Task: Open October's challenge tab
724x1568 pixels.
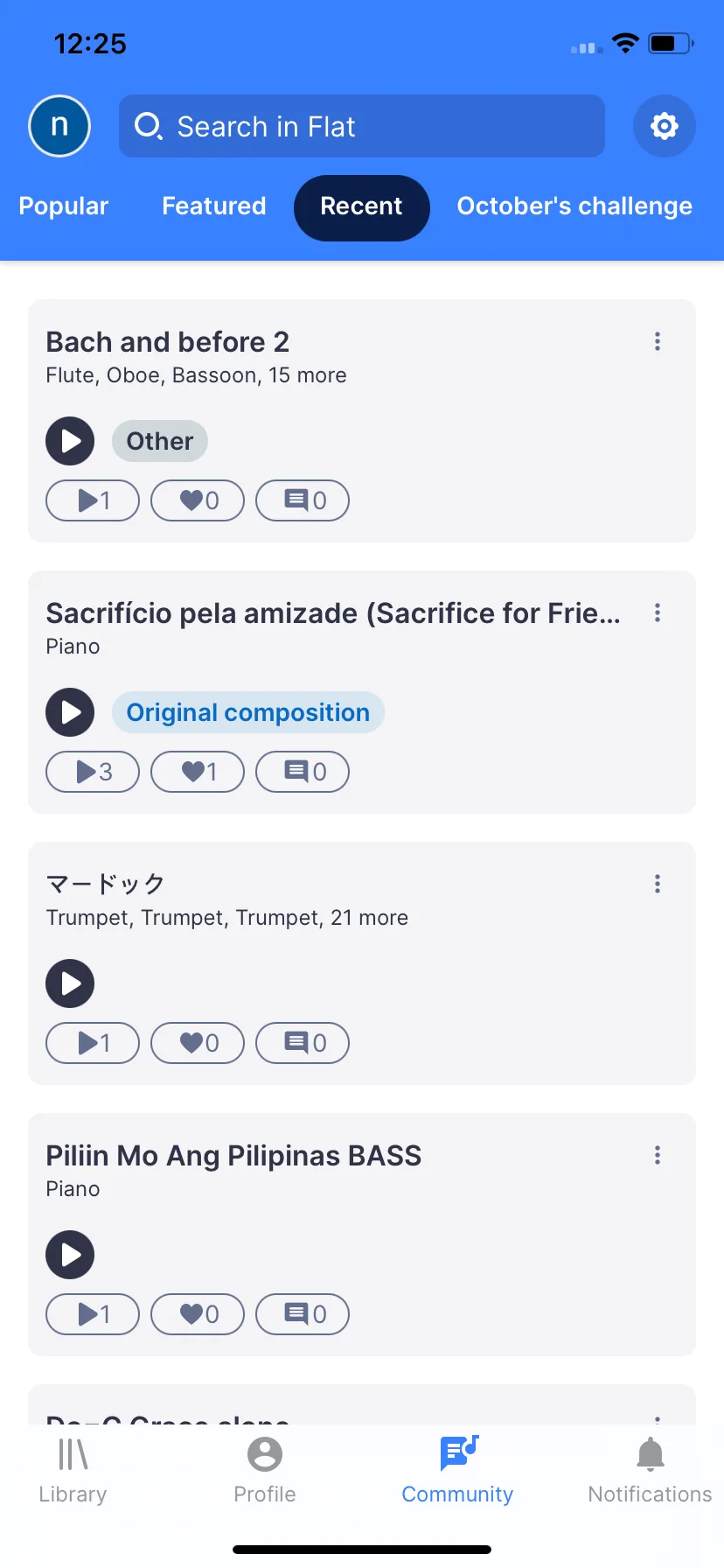Action: tap(574, 206)
